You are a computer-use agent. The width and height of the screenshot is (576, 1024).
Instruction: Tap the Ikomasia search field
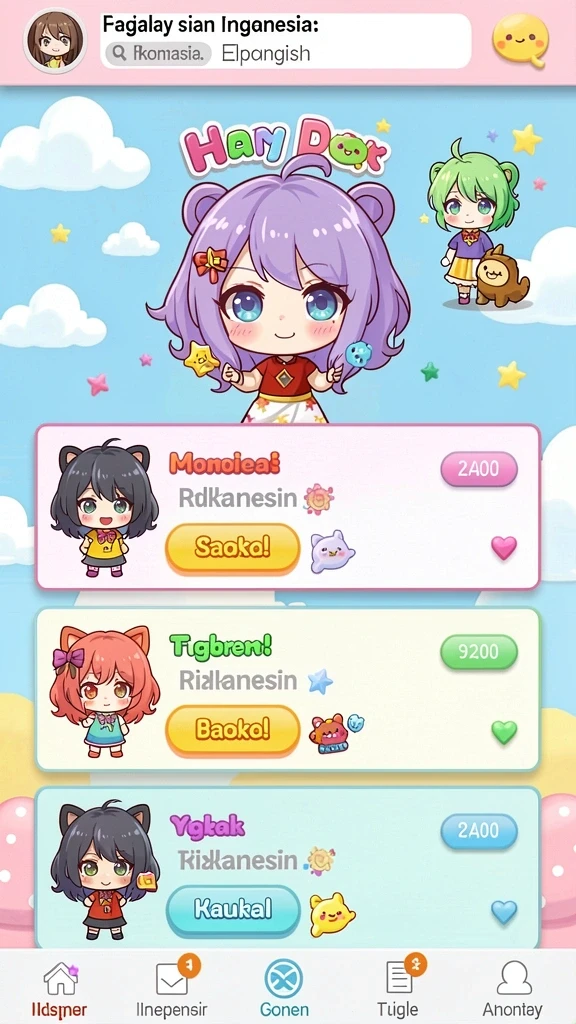(x=158, y=54)
